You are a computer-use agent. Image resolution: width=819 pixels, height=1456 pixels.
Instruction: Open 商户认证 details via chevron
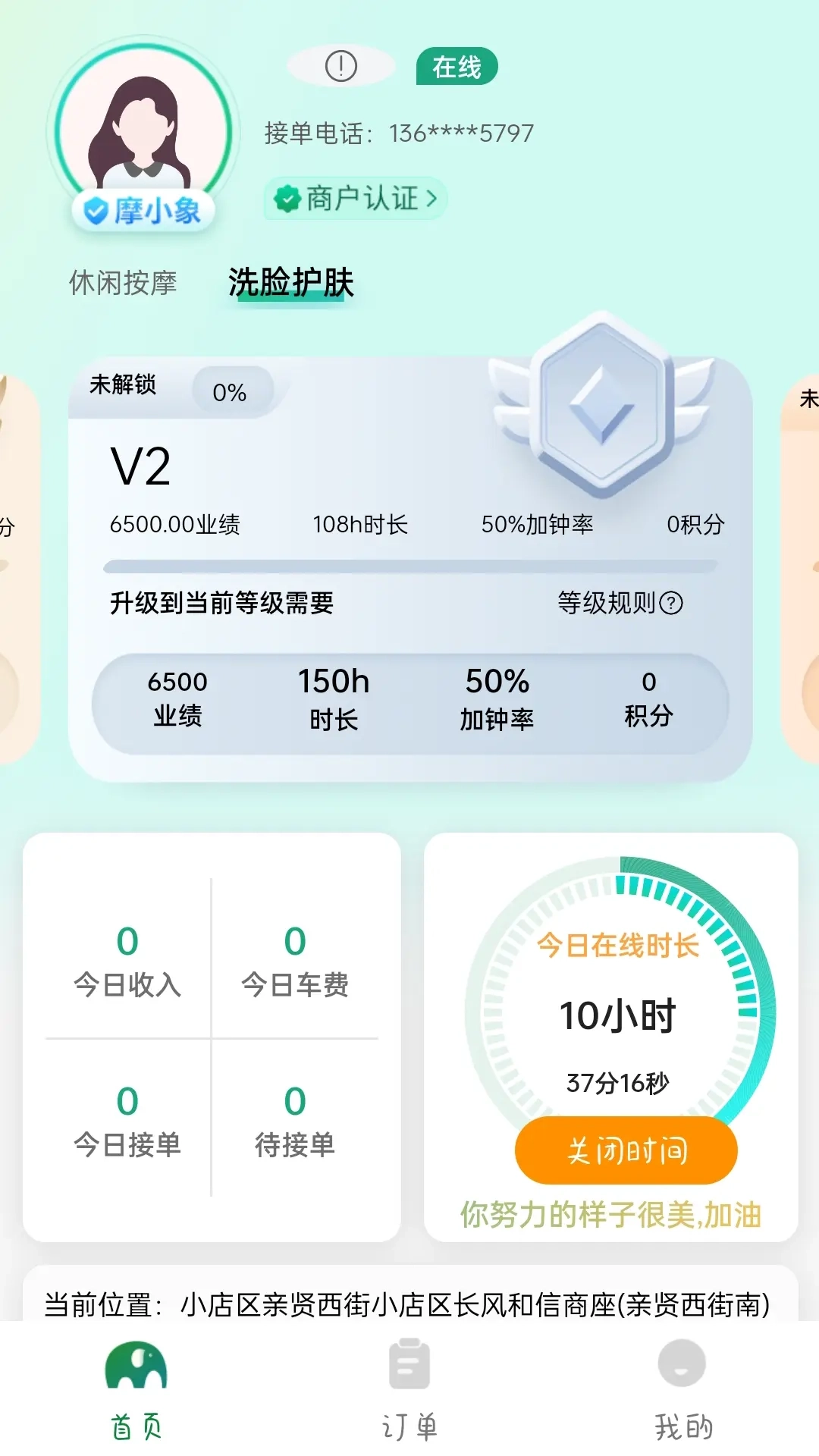pos(433,198)
